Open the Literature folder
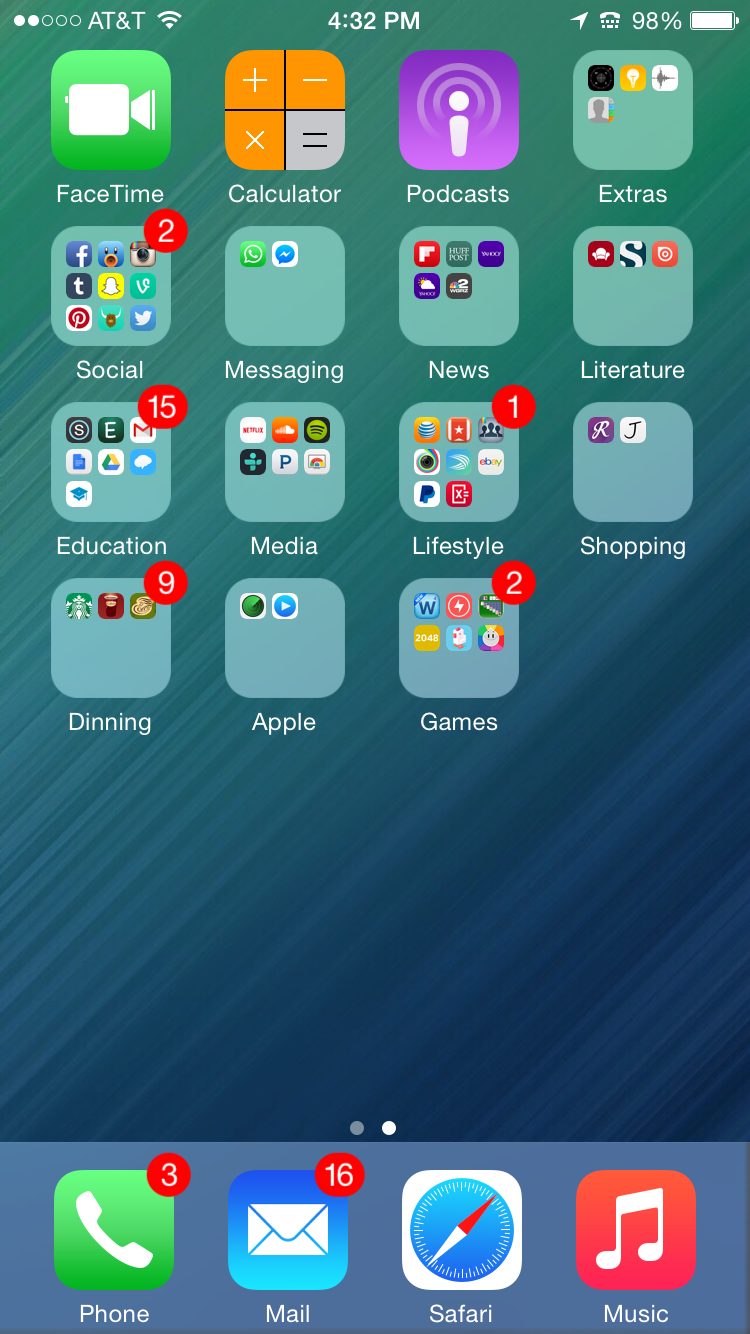Viewport: 750px width, 1334px height. 633,286
